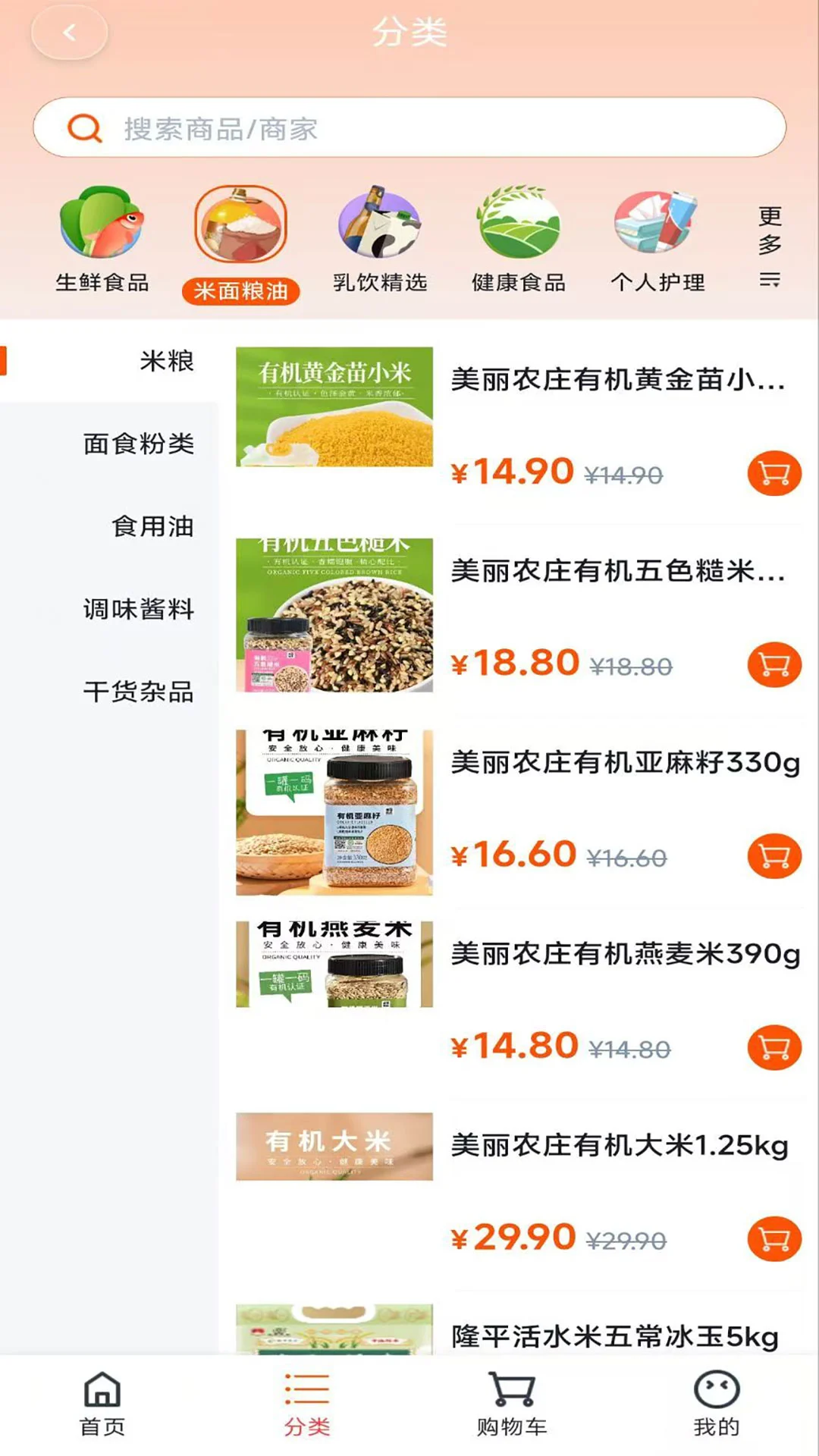Add 有机亚麻籽330g to the cart
The width and height of the screenshot is (819, 1456).
pyautogui.click(x=774, y=856)
